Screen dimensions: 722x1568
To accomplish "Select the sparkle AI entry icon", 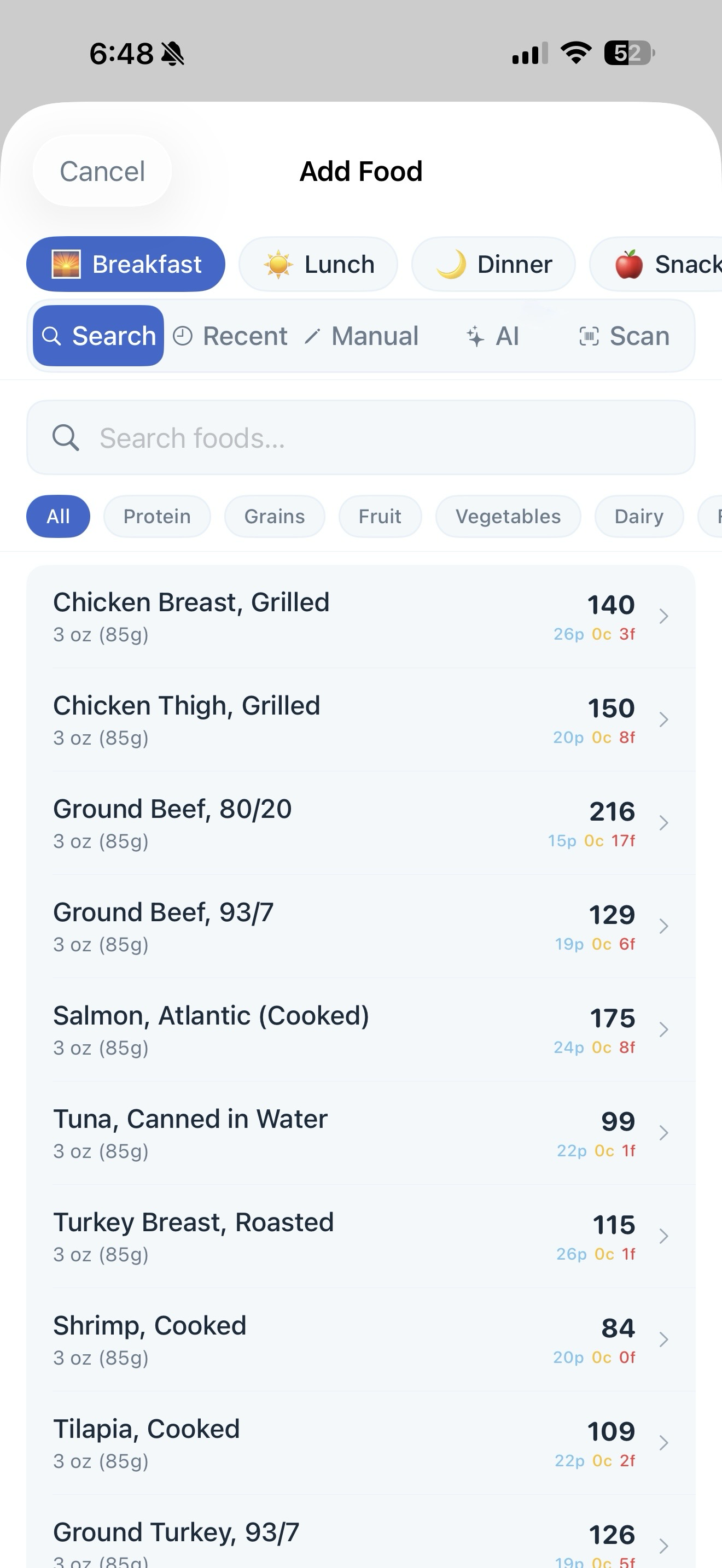I will pyautogui.click(x=476, y=336).
